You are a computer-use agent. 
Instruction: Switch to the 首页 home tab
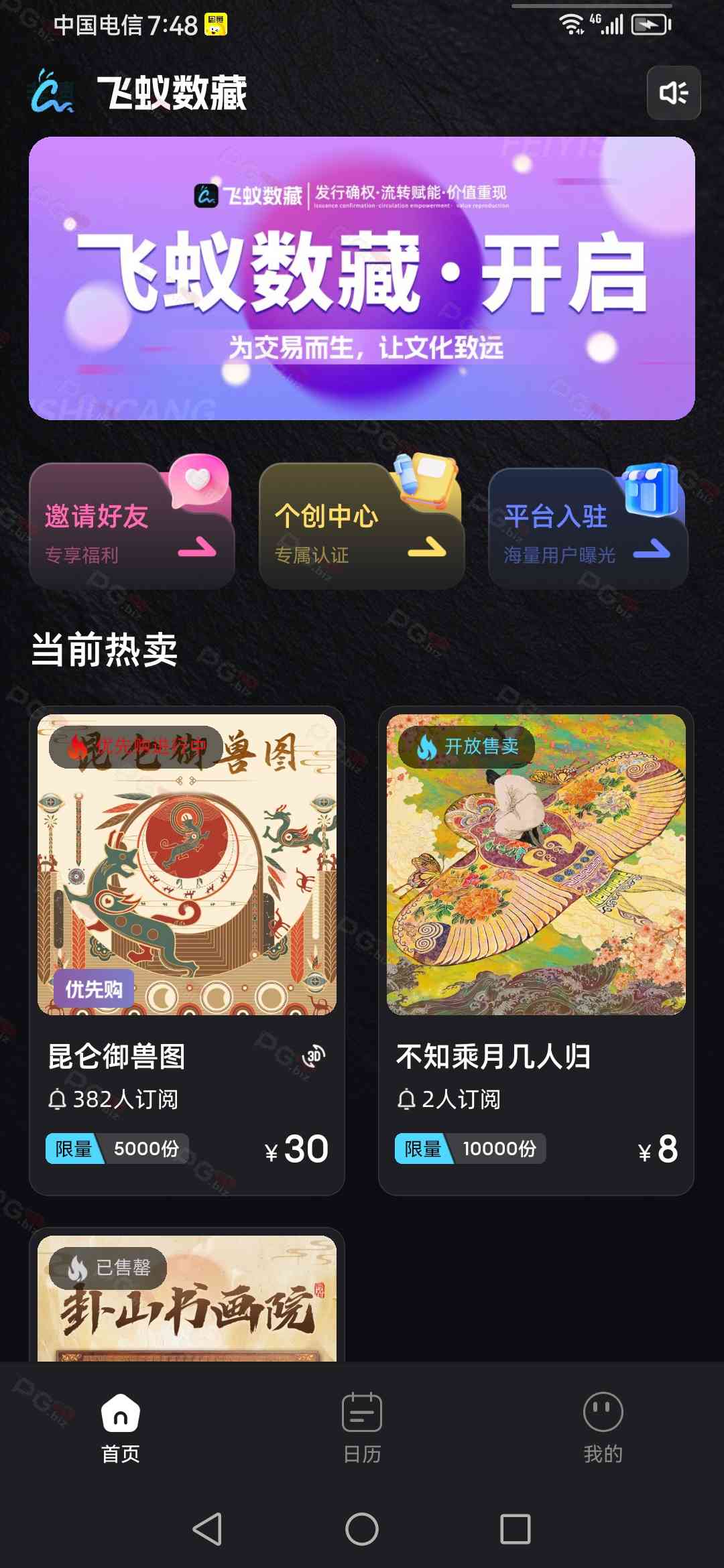tap(121, 1427)
